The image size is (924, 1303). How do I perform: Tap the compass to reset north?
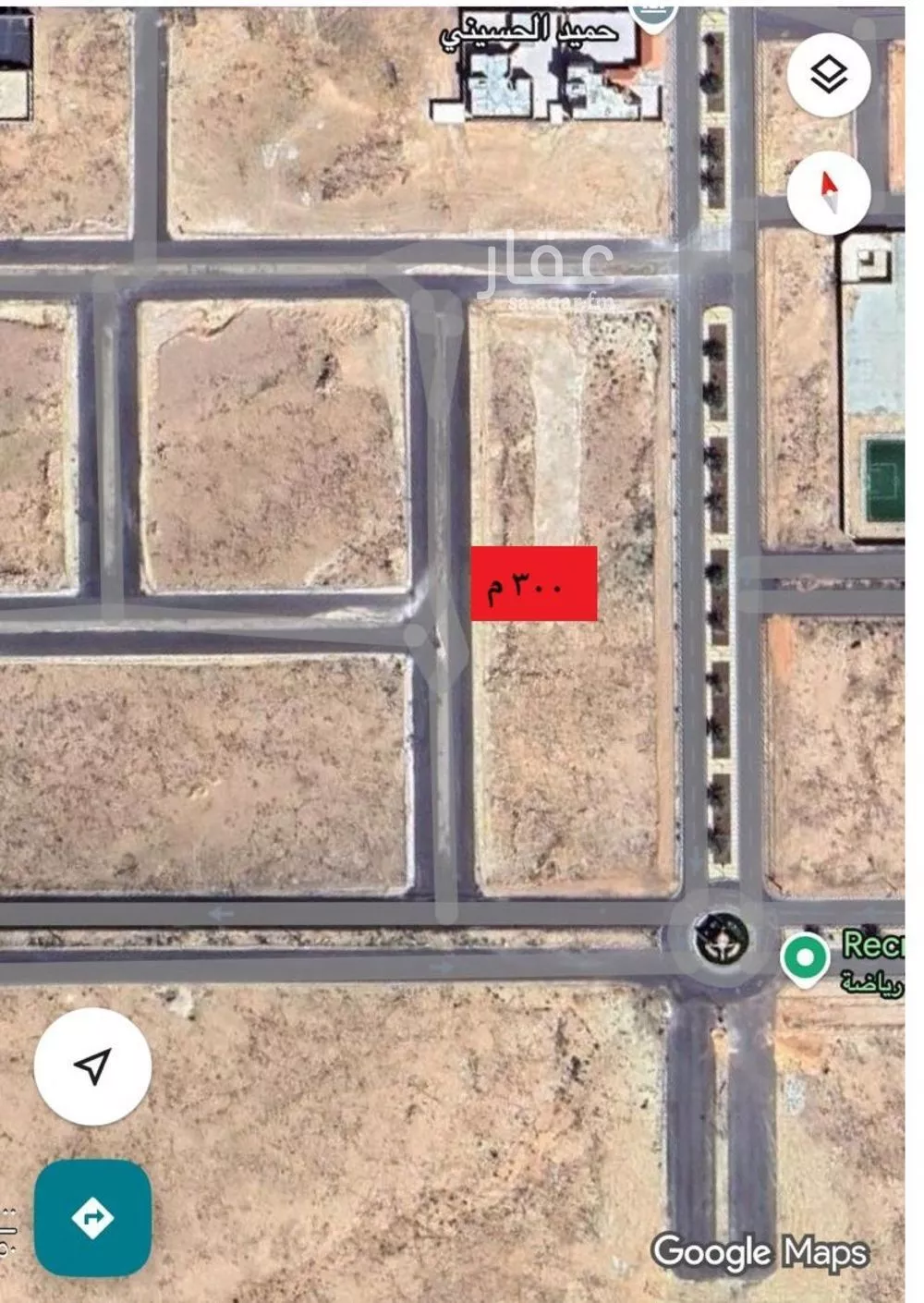[829, 192]
